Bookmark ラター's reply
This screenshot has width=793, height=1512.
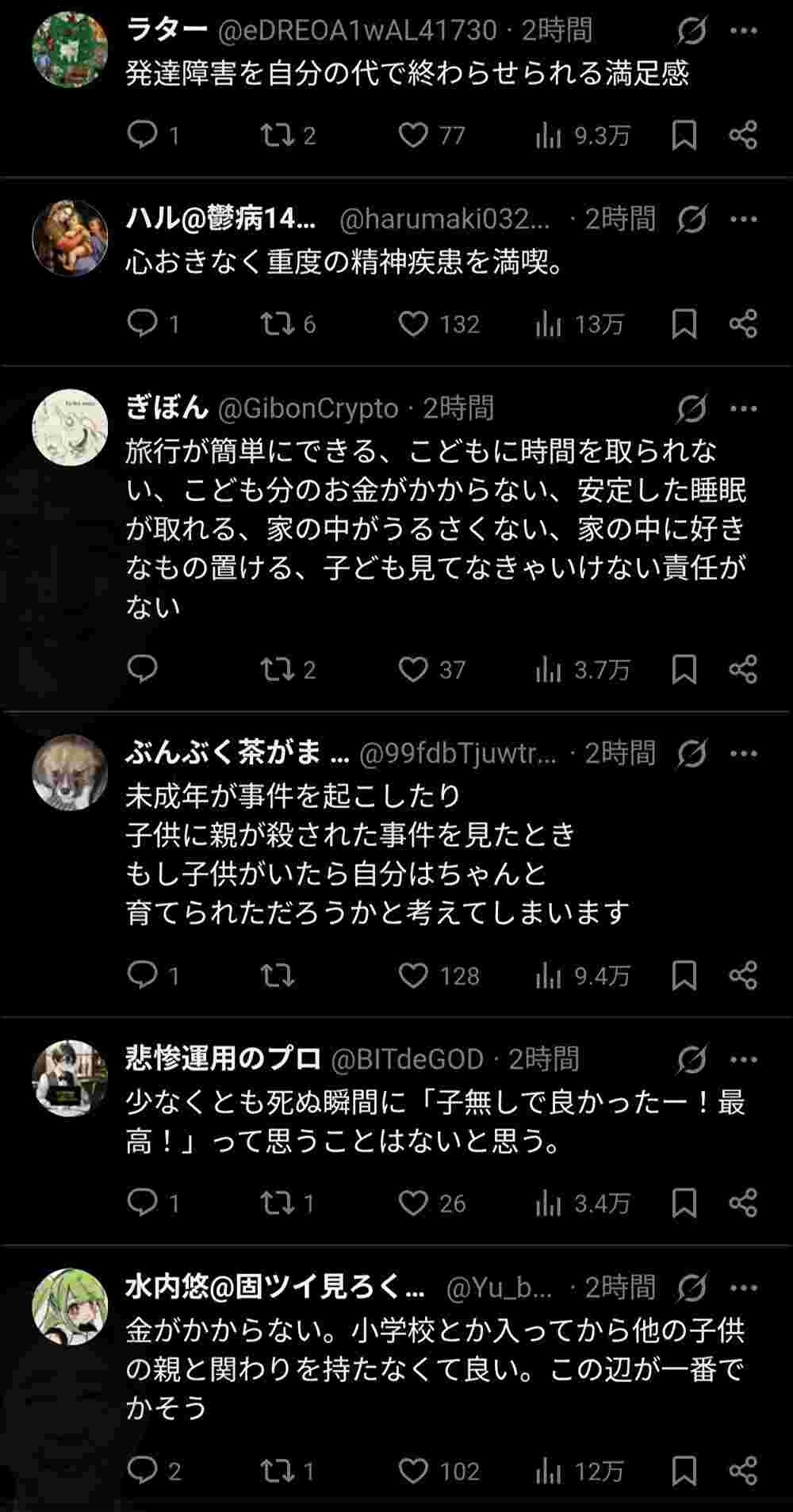[684, 136]
